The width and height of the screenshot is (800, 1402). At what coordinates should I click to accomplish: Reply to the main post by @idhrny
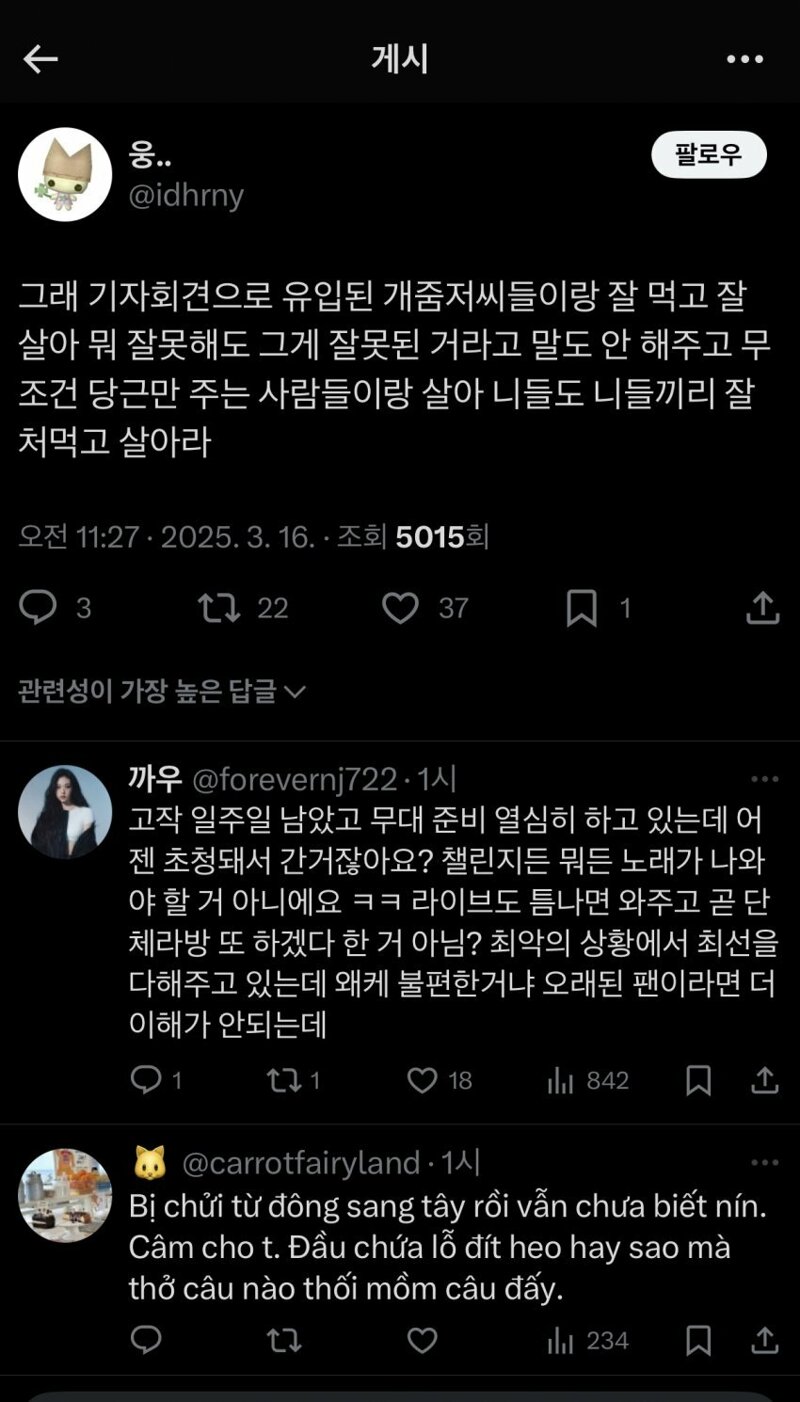(39, 607)
